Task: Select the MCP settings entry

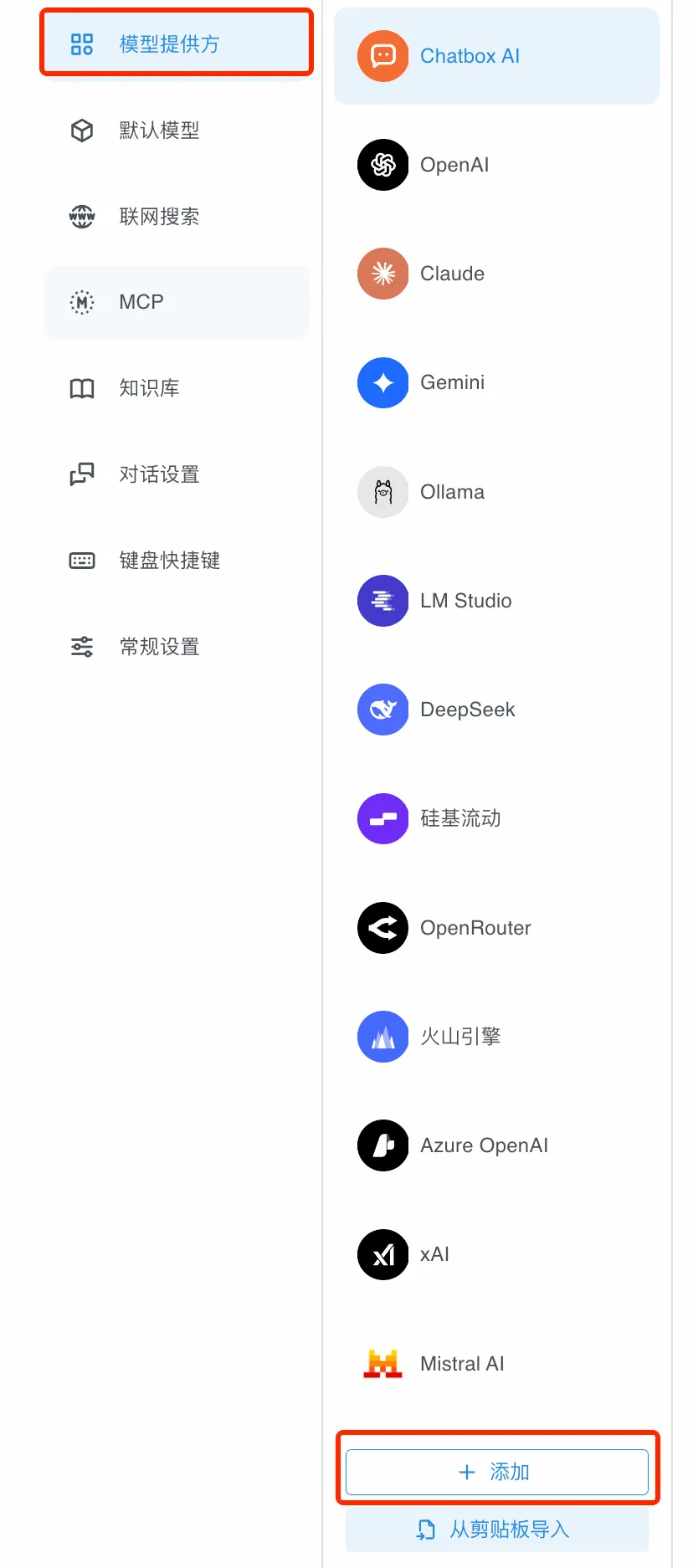Action: pyautogui.click(x=141, y=302)
